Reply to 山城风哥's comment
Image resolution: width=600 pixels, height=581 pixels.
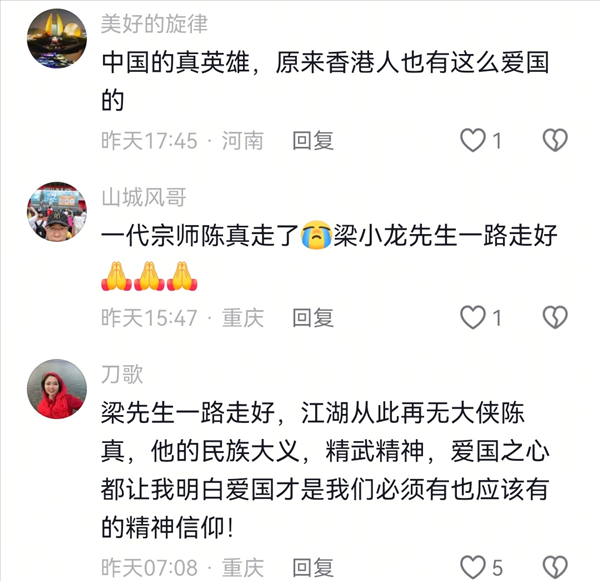click(312, 318)
